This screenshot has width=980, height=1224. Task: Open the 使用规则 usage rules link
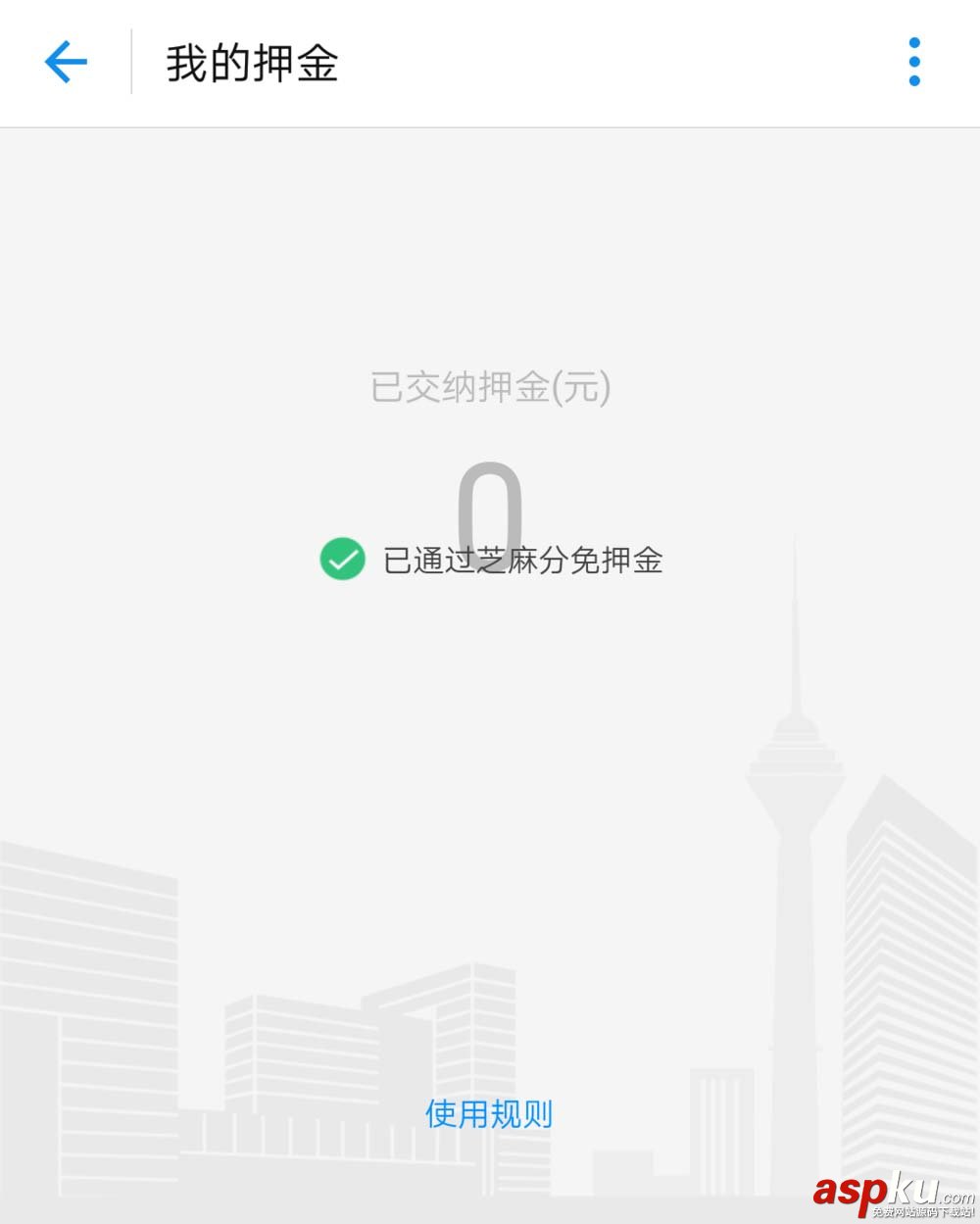coord(489,1113)
